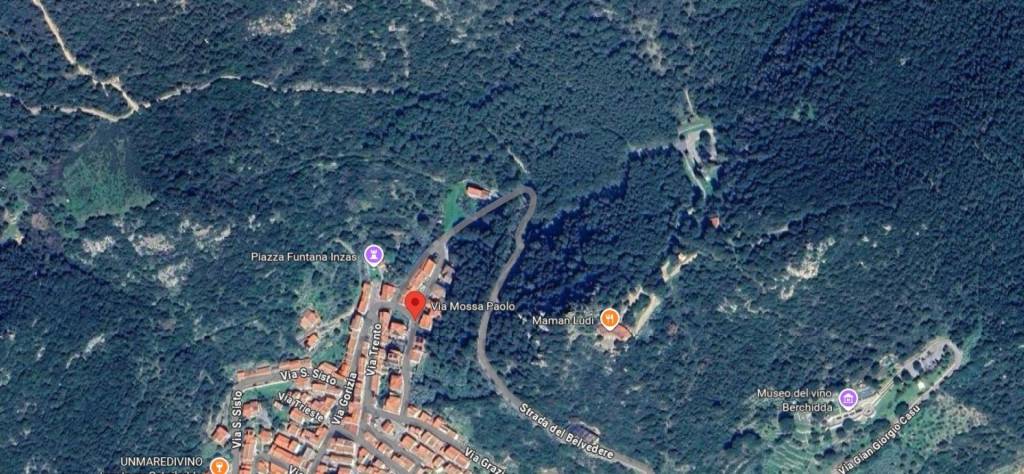Select the Museo del vino Berchidda marker

[848, 400]
